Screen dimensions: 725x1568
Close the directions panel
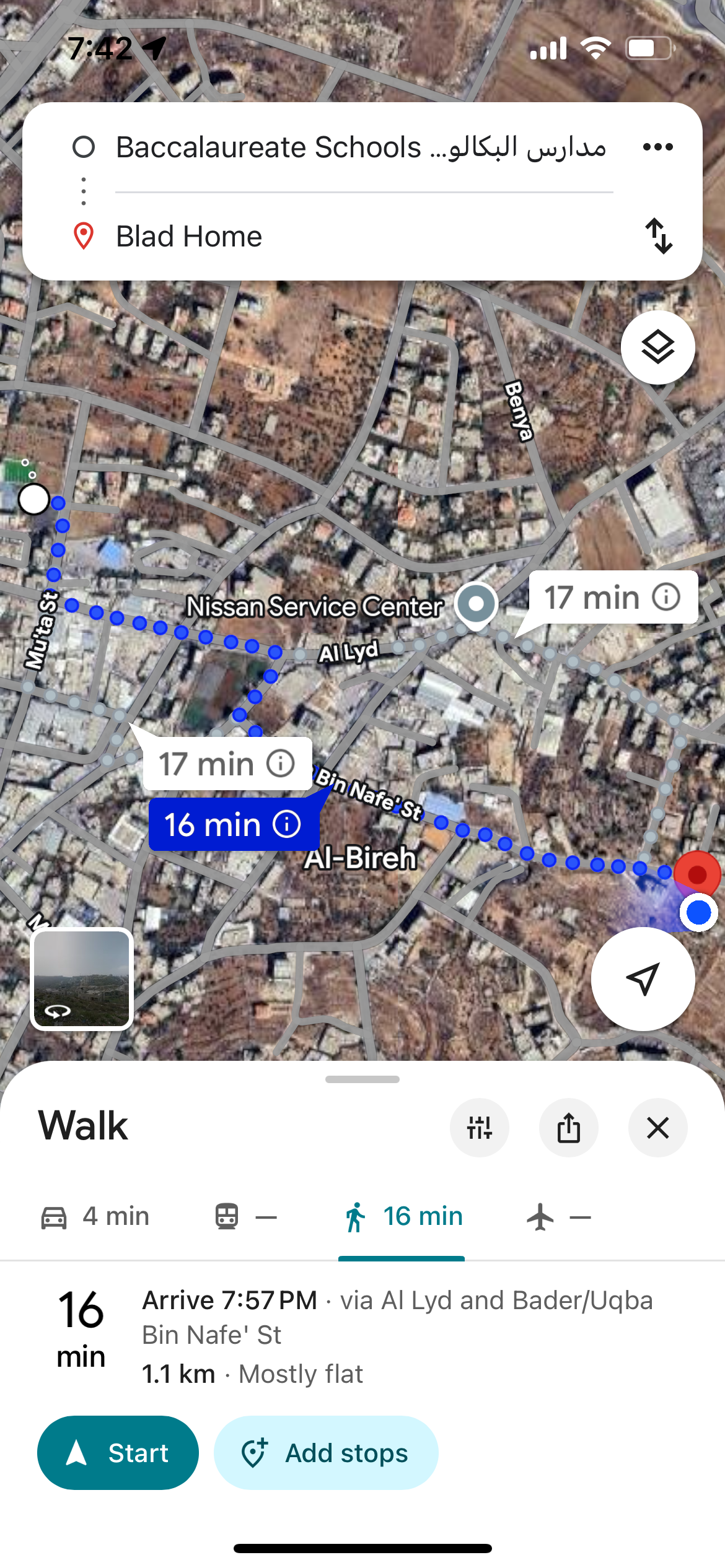point(657,1128)
